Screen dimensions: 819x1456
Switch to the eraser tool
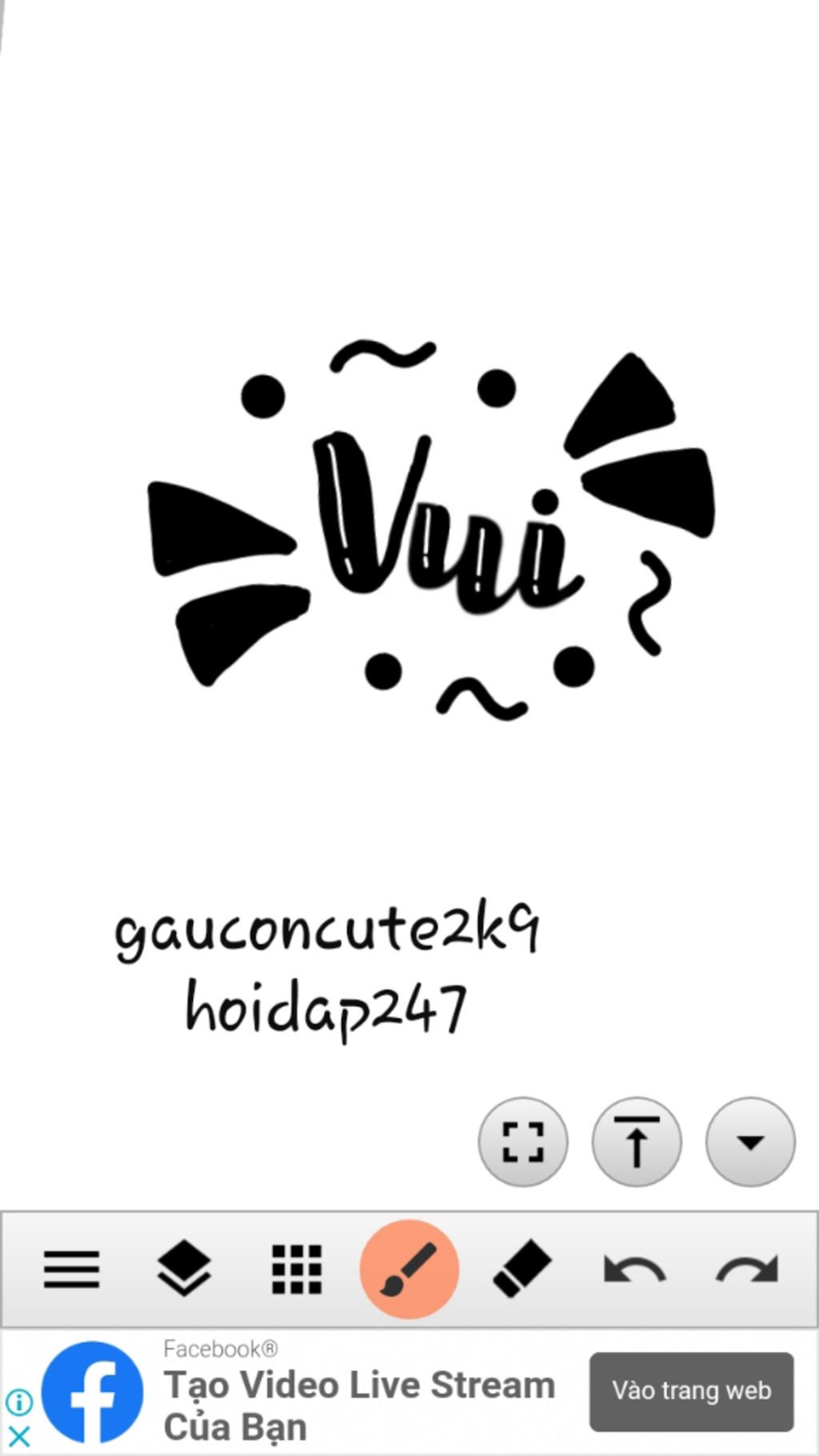(521, 1270)
